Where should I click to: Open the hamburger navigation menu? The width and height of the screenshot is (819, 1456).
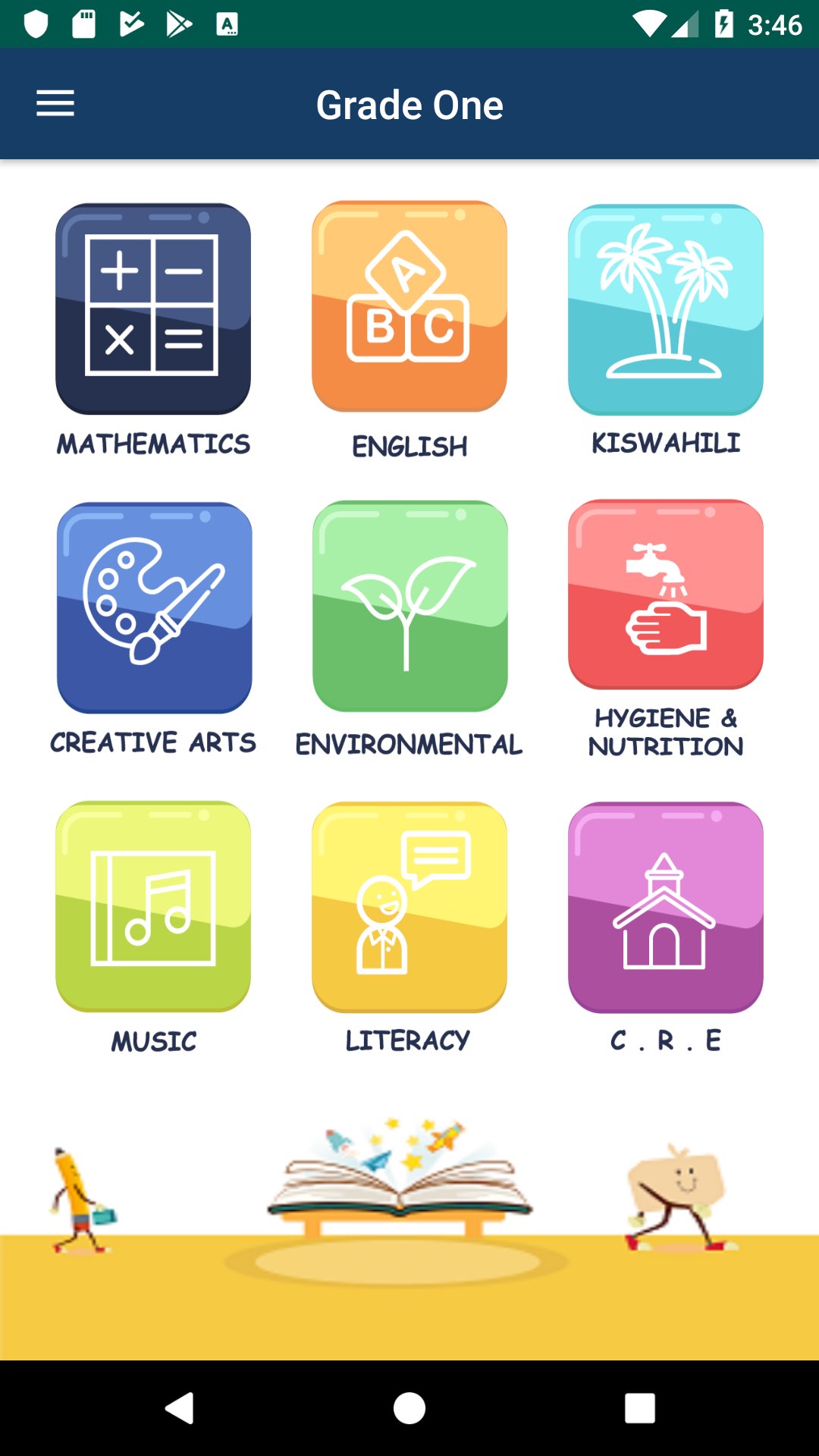click(55, 103)
